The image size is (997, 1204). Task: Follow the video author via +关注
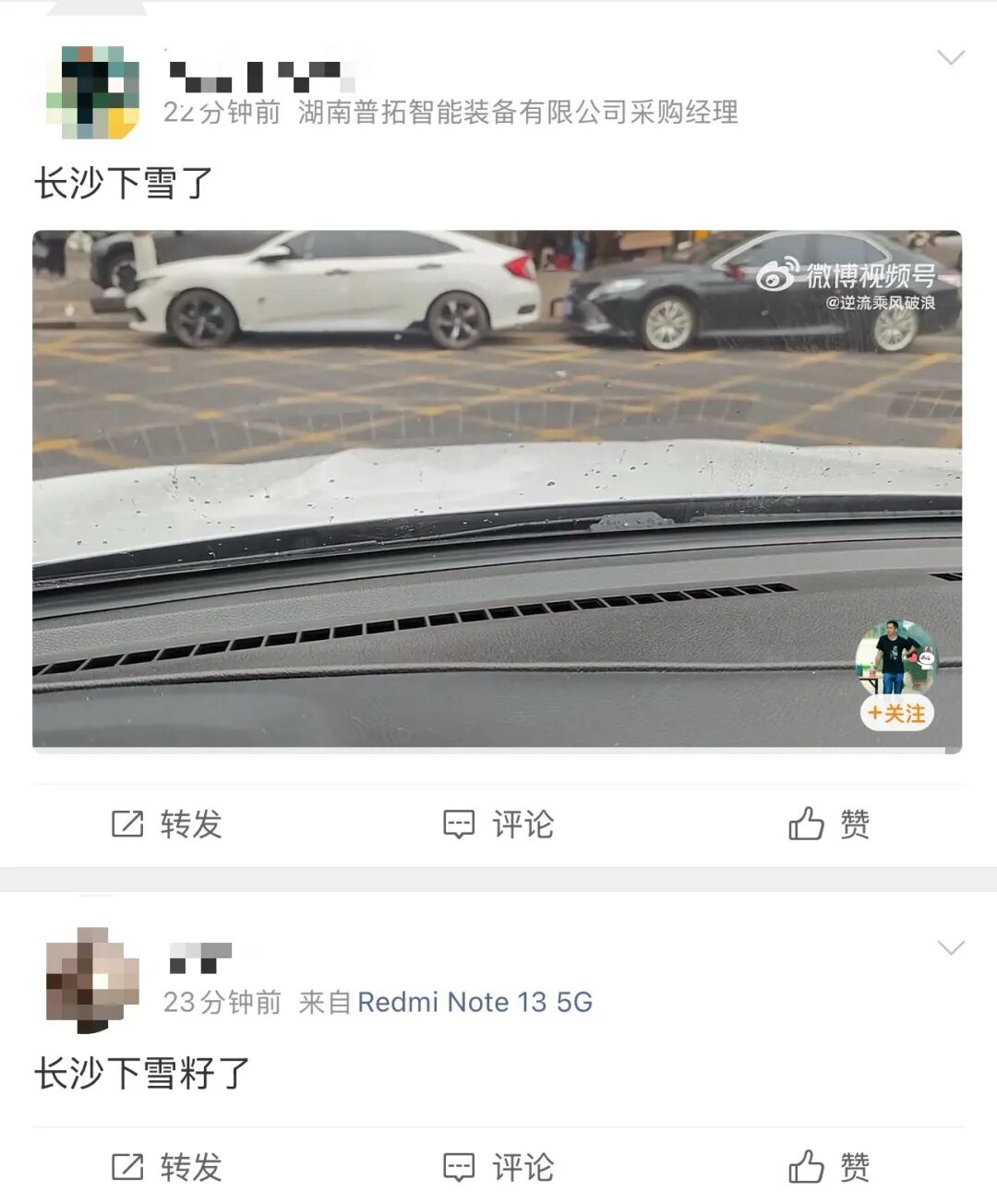point(896,714)
